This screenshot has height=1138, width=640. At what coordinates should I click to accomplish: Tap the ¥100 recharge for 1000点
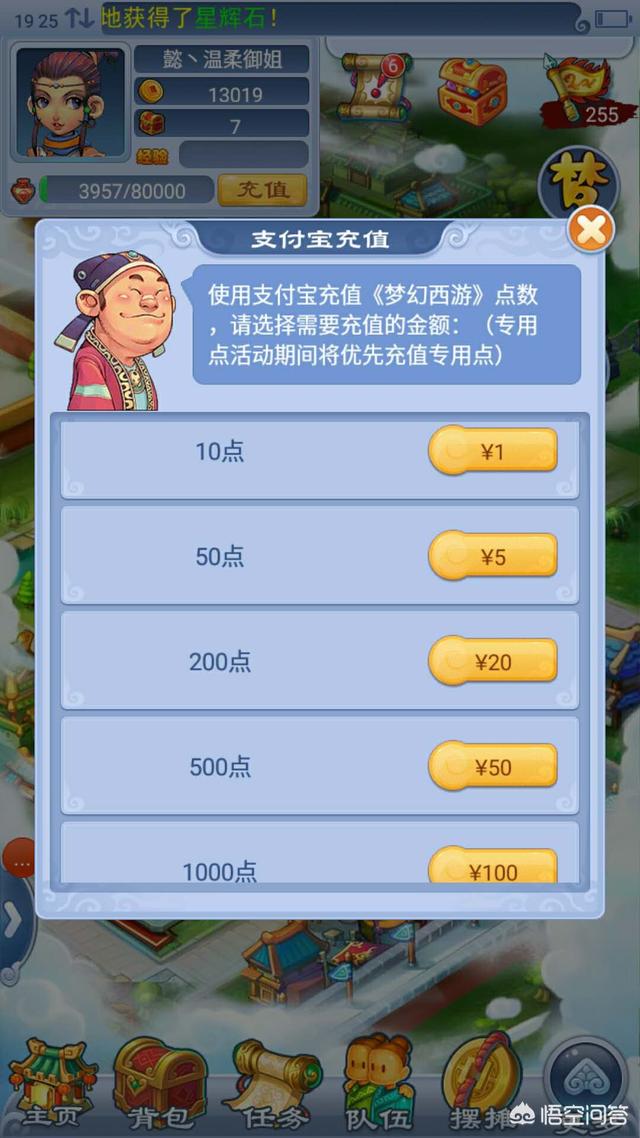pos(492,868)
